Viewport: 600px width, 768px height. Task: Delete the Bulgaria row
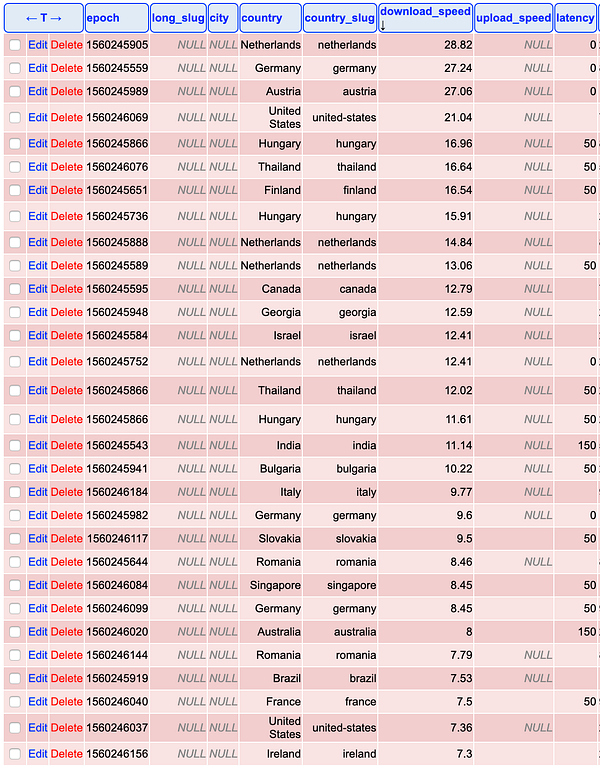point(67,469)
